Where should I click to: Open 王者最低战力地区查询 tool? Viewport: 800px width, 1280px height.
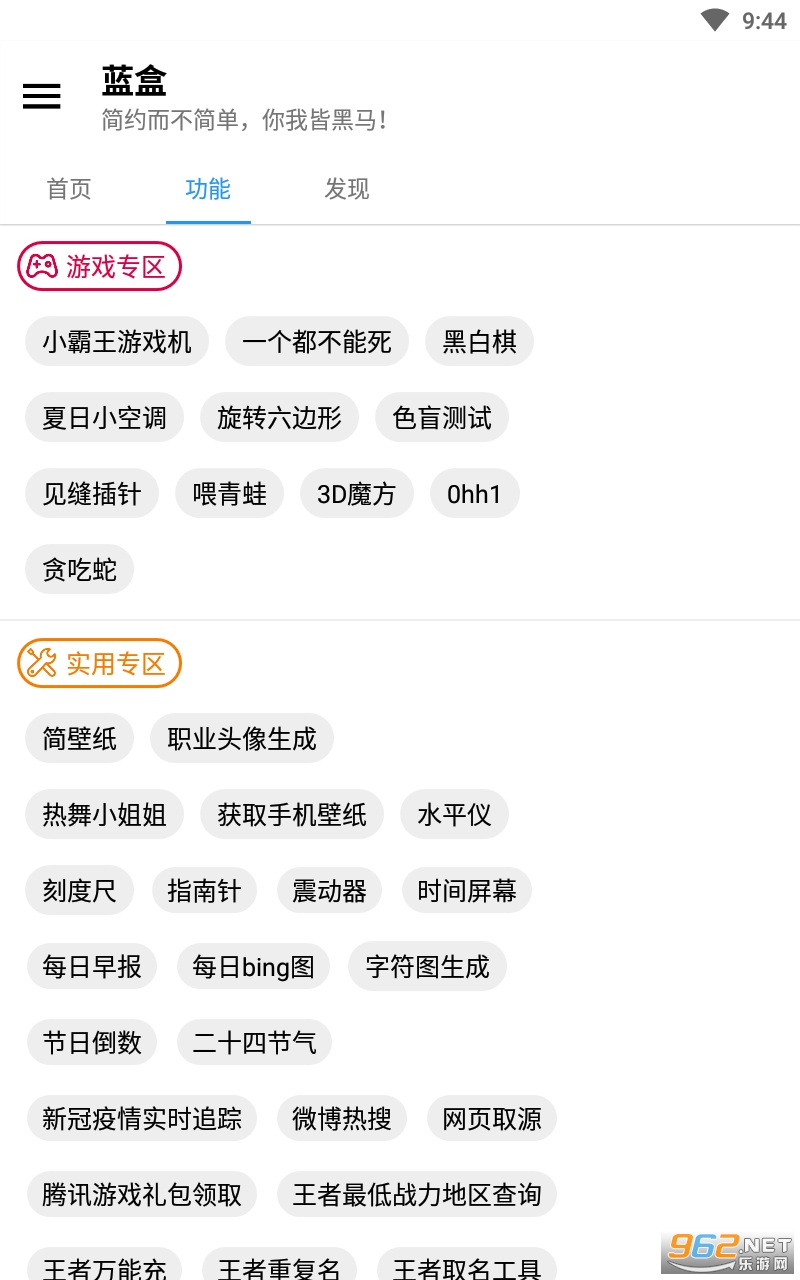coord(417,1195)
